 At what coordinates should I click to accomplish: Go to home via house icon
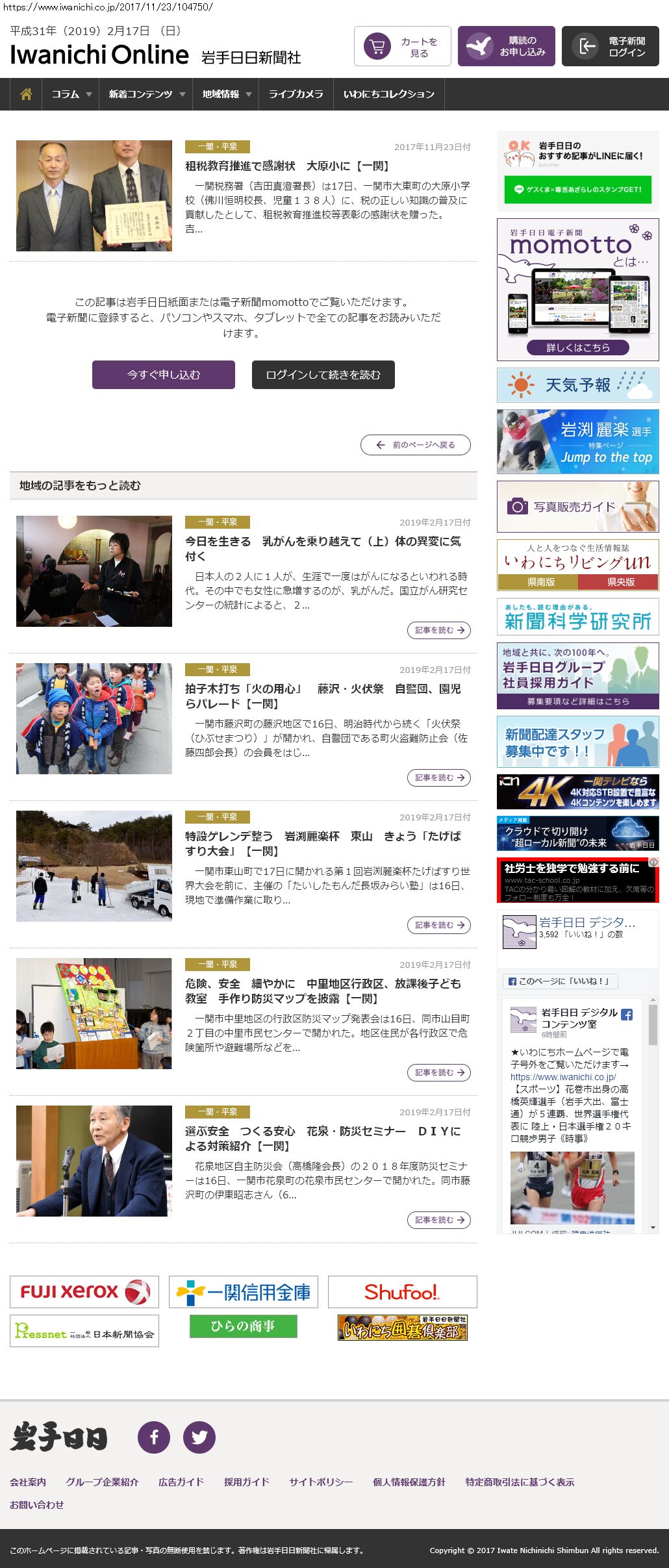tap(26, 94)
